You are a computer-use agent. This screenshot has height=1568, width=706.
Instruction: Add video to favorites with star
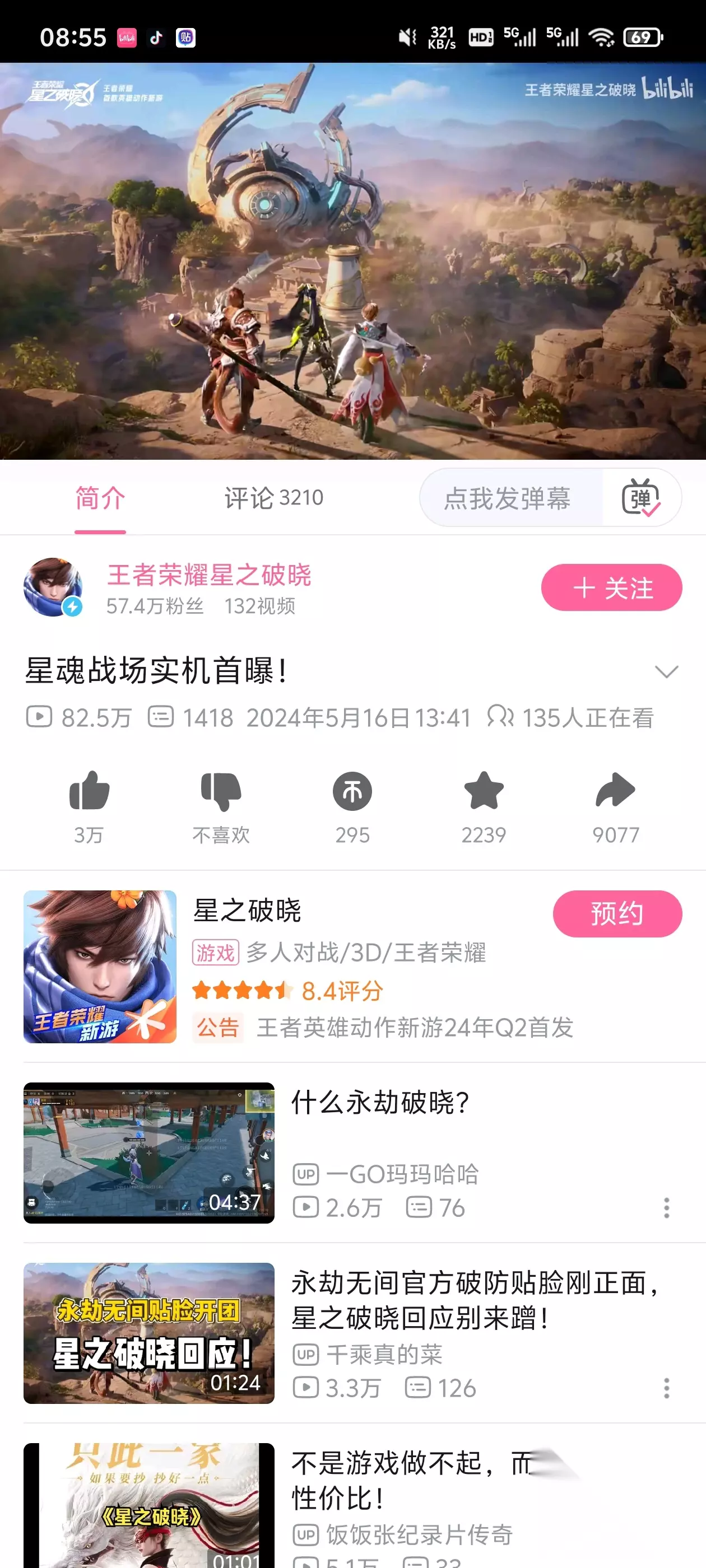[x=484, y=791]
